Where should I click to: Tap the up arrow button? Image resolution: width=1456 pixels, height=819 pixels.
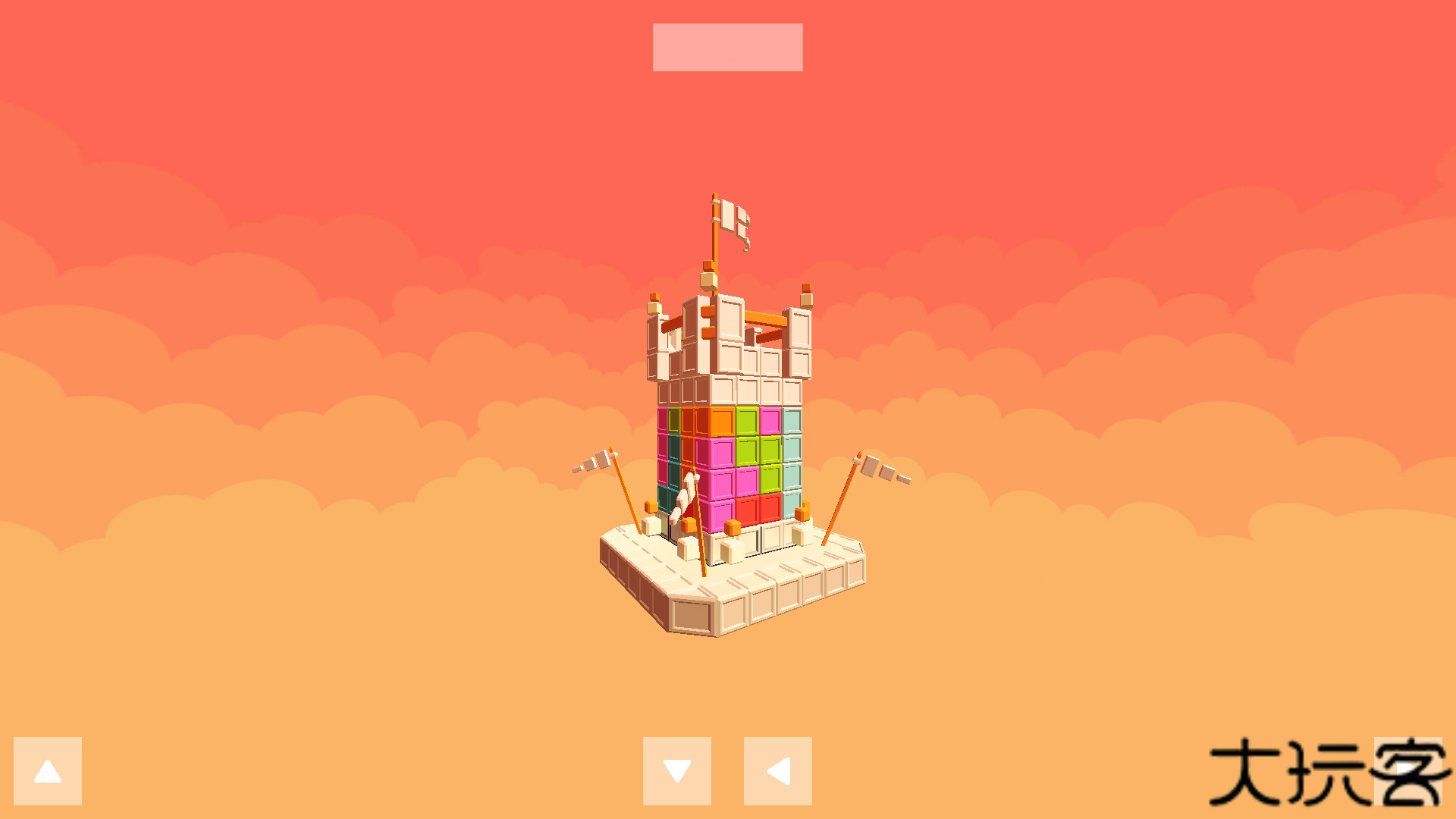(48, 770)
